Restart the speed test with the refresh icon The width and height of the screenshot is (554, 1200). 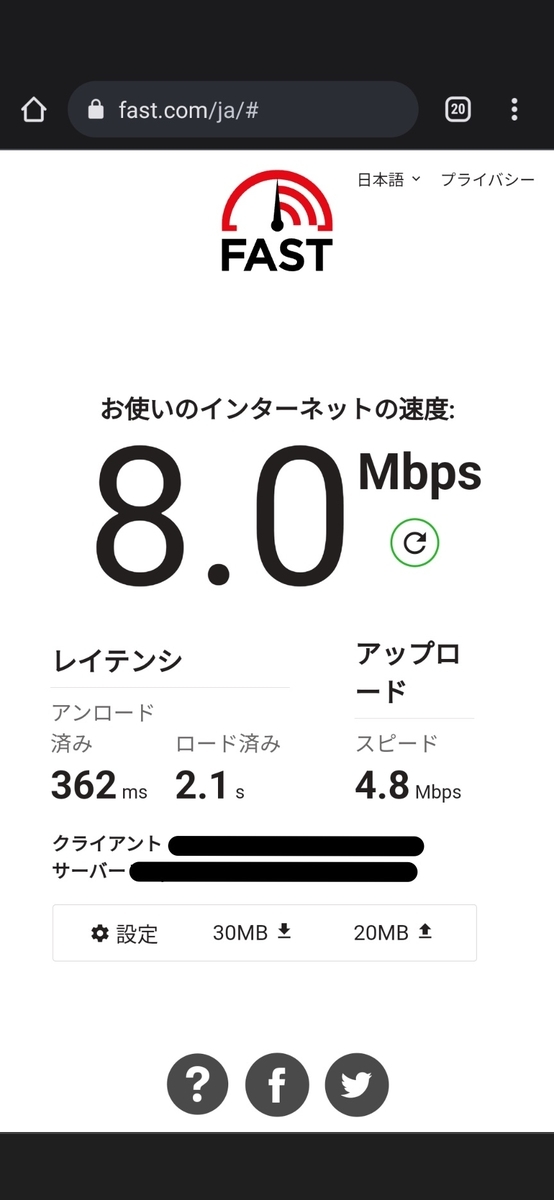point(415,543)
